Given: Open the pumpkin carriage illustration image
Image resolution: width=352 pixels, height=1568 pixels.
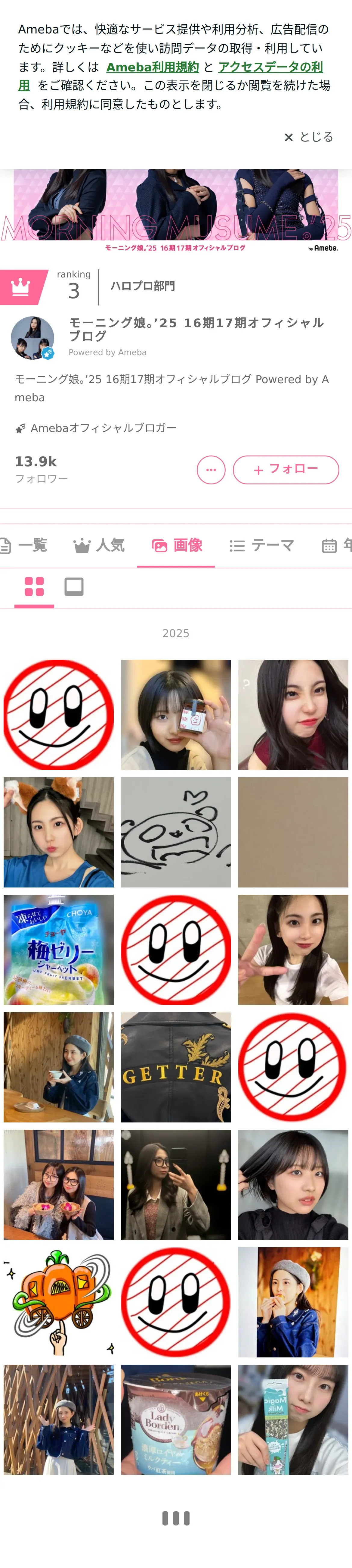Looking at the screenshot, I should [x=58, y=1302].
